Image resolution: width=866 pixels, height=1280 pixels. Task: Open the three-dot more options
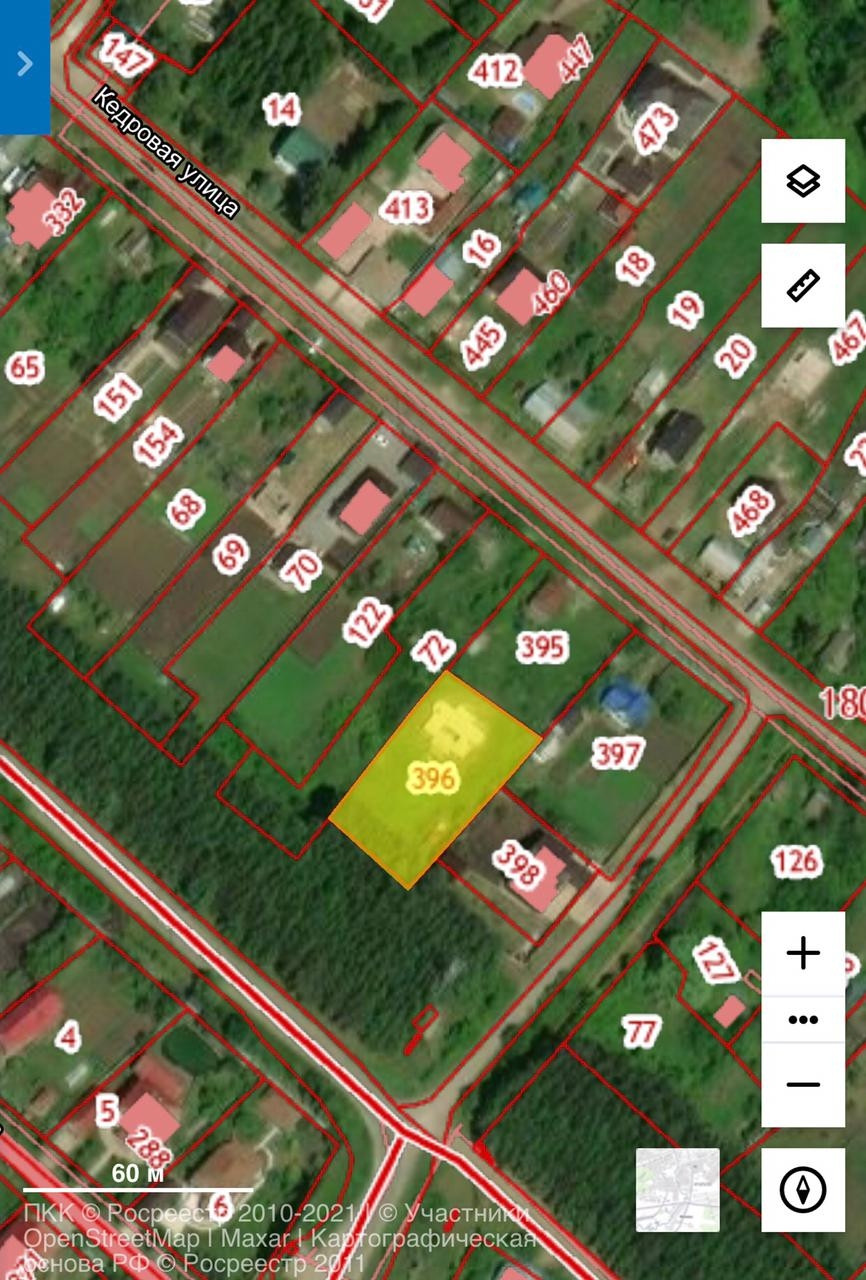[803, 1019]
